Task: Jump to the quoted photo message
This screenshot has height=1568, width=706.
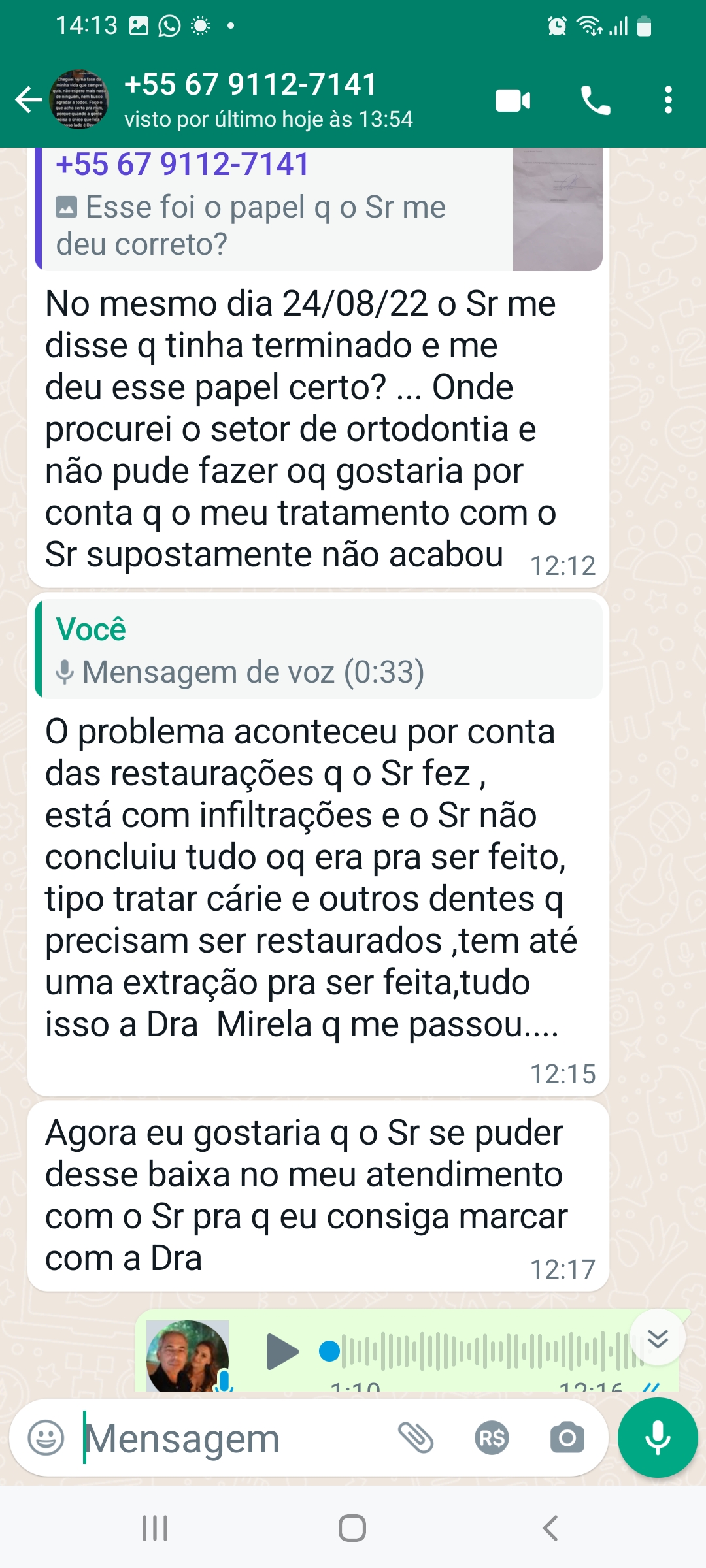Action: (318, 209)
